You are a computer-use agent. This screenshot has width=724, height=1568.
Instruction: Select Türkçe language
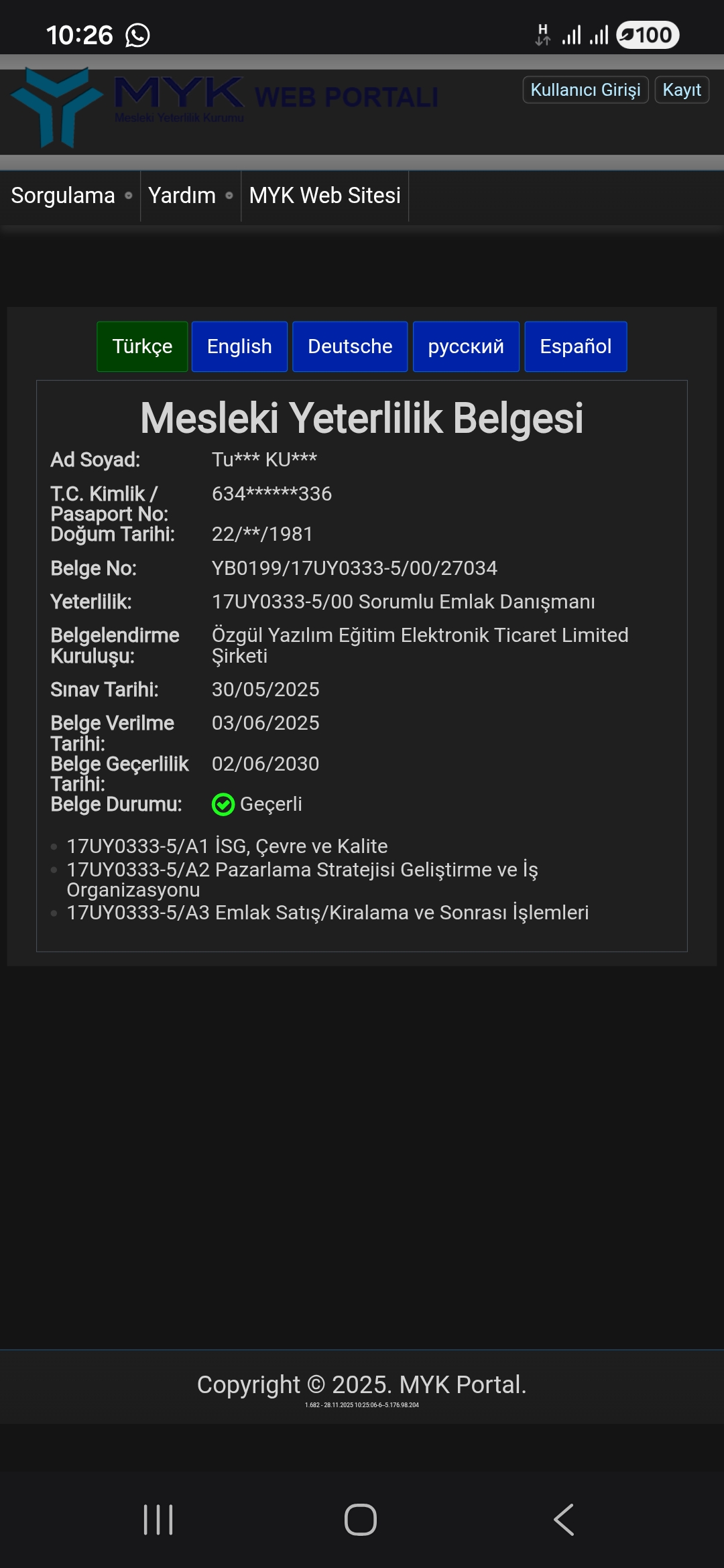pos(142,346)
